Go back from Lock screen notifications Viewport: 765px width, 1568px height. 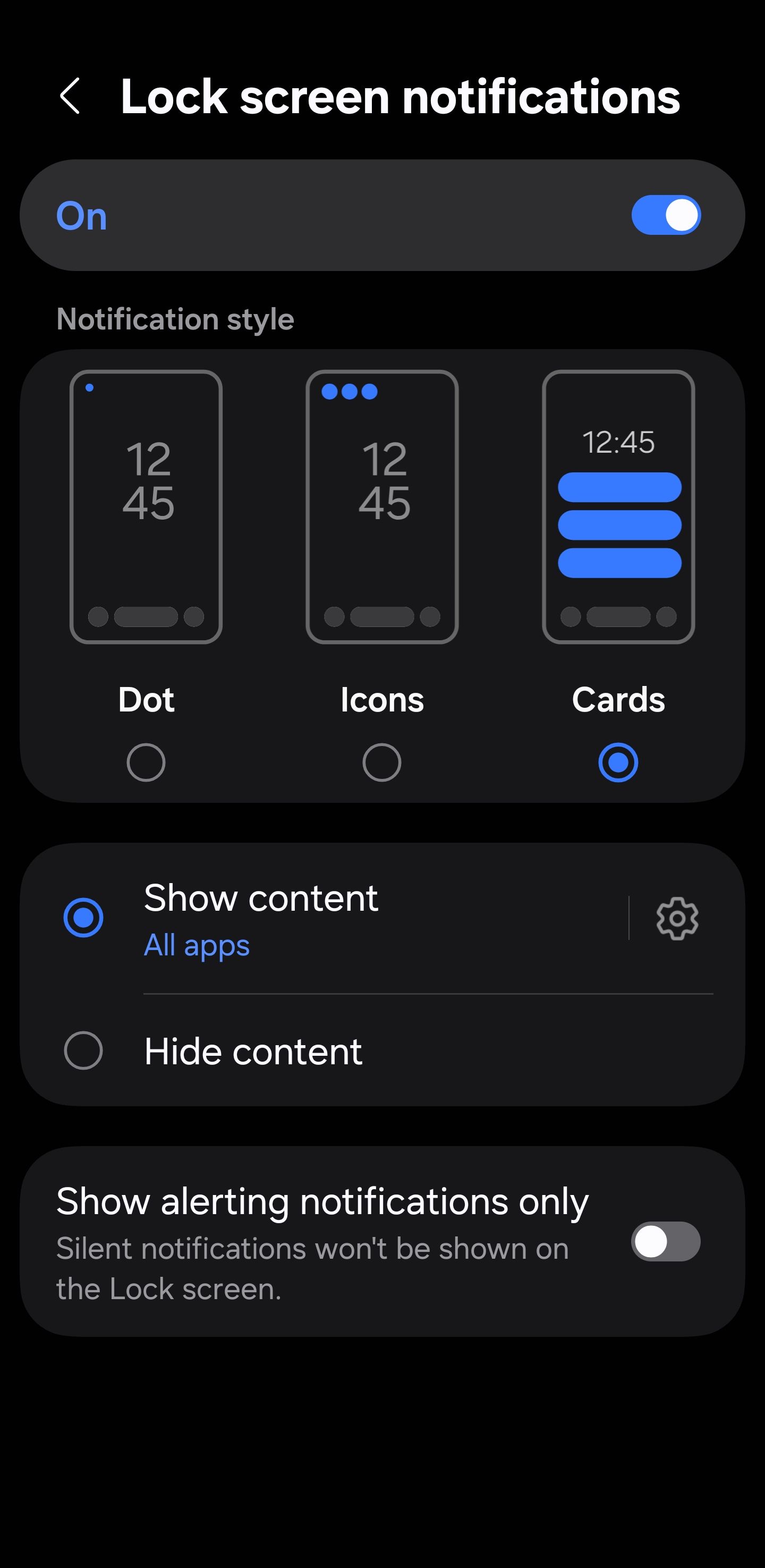point(70,96)
